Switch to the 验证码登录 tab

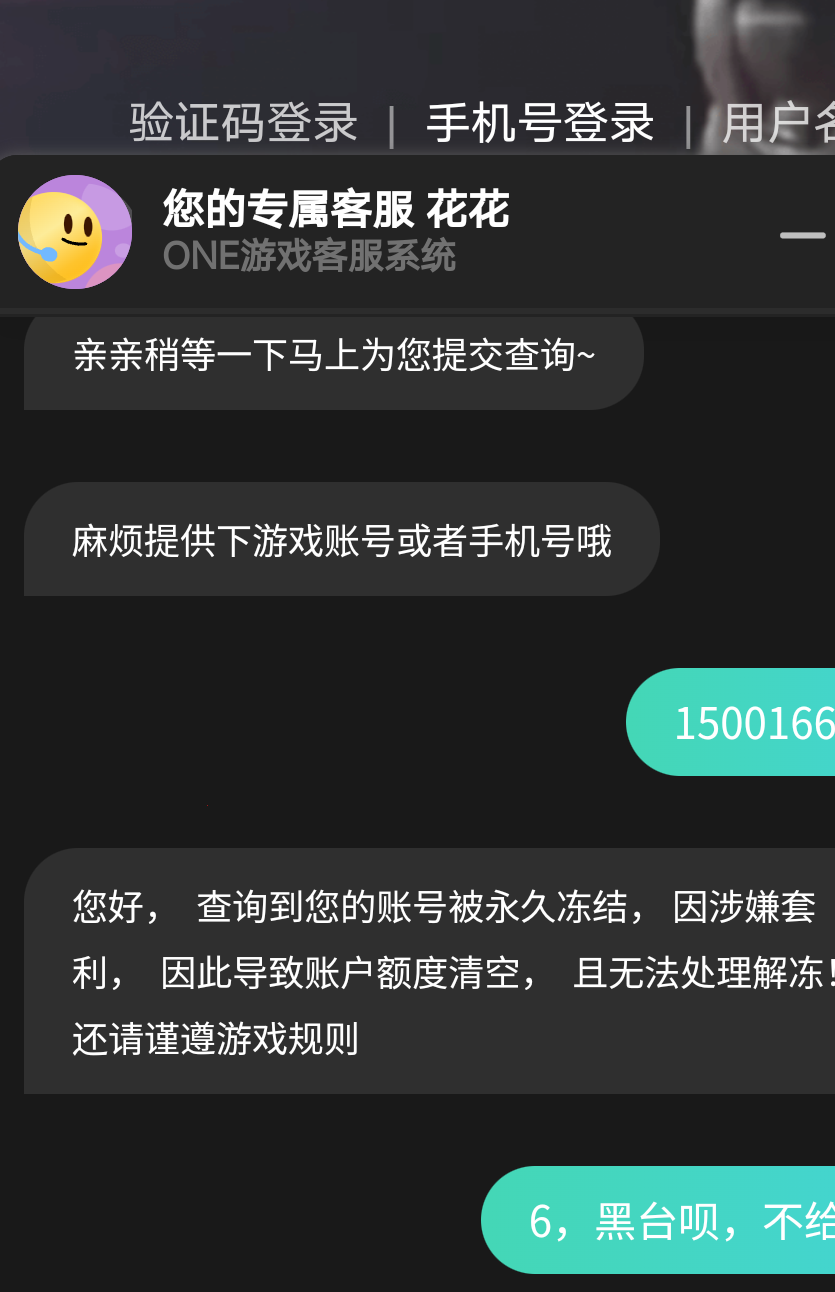tap(243, 123)
